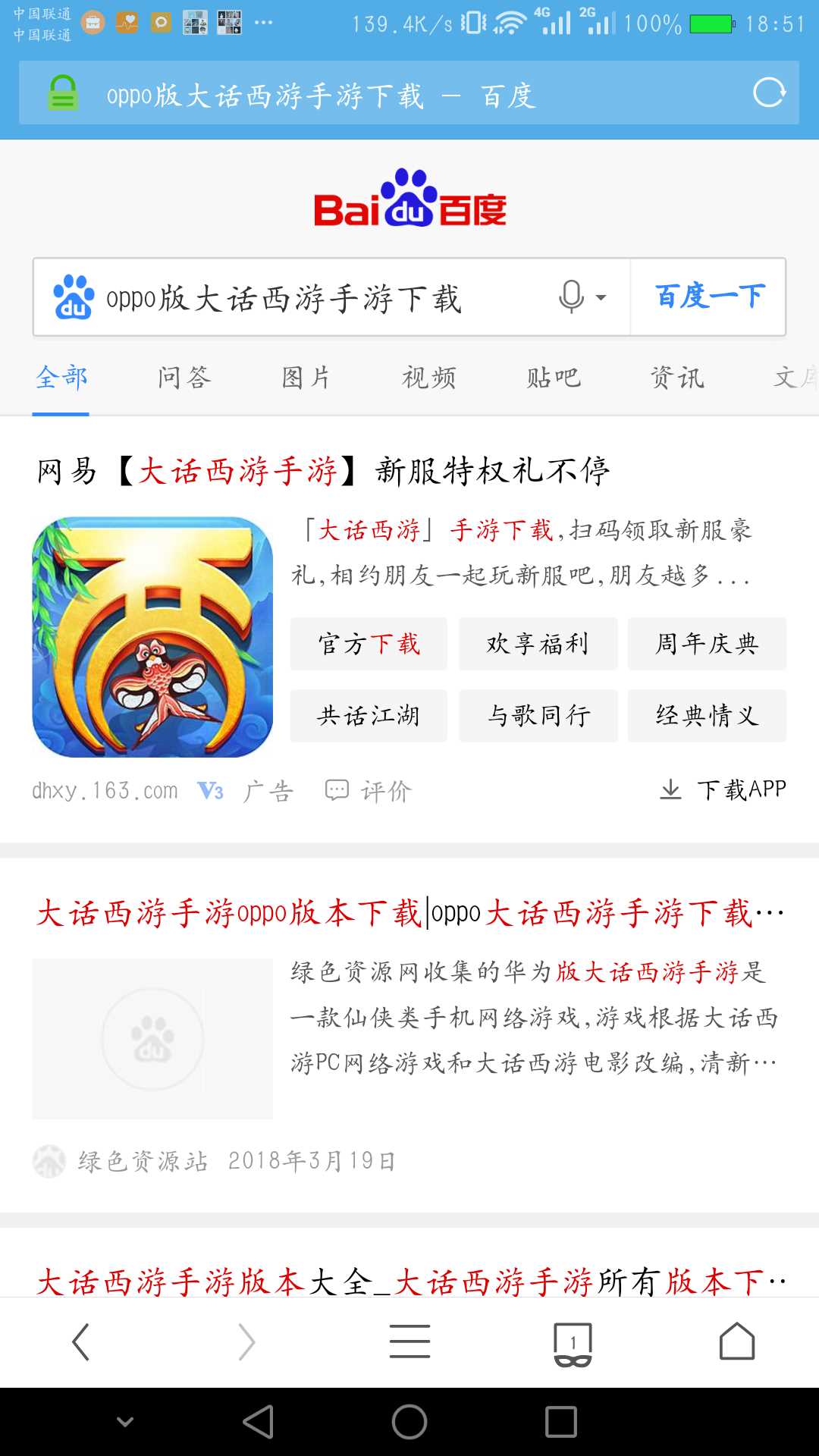Switch to the 资讯 tab

[x=677, y=378]
